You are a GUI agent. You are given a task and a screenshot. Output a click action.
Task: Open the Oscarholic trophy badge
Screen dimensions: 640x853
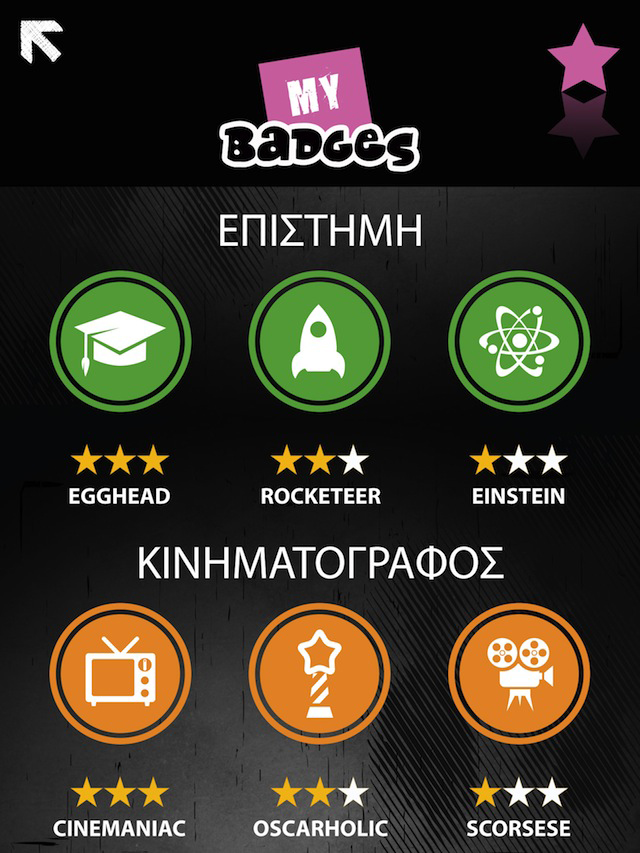coord(319,674)
